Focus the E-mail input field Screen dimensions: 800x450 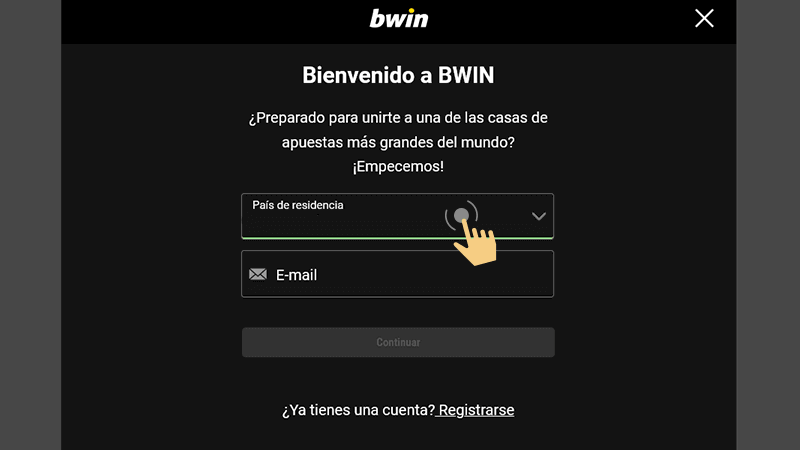click(410, 274)
